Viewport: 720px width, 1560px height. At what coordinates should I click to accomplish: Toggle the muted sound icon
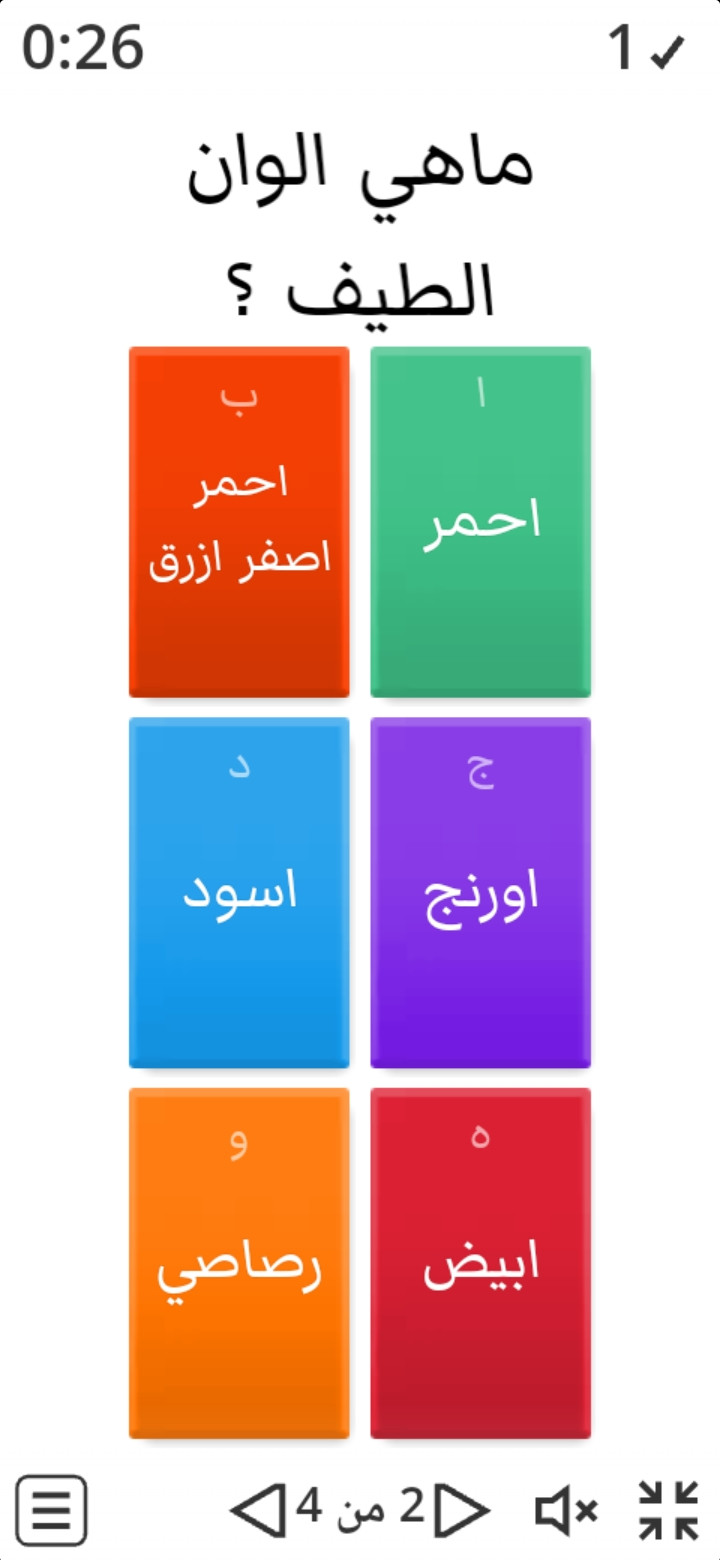coord(566,1511)
